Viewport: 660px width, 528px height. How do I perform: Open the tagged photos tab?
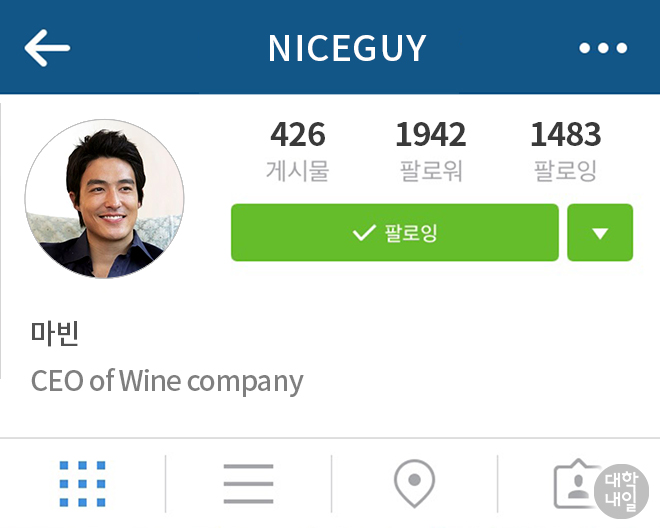pyautogui.click(x=576, y=484)
